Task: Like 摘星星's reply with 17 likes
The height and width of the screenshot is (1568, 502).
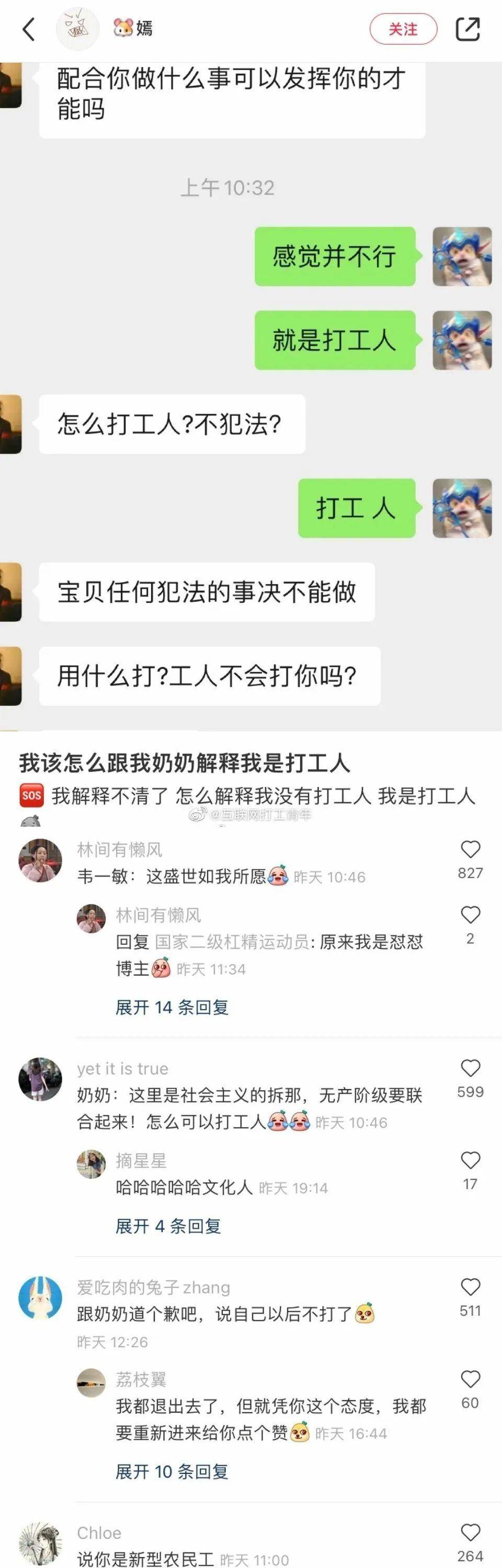Action: 470,1160
